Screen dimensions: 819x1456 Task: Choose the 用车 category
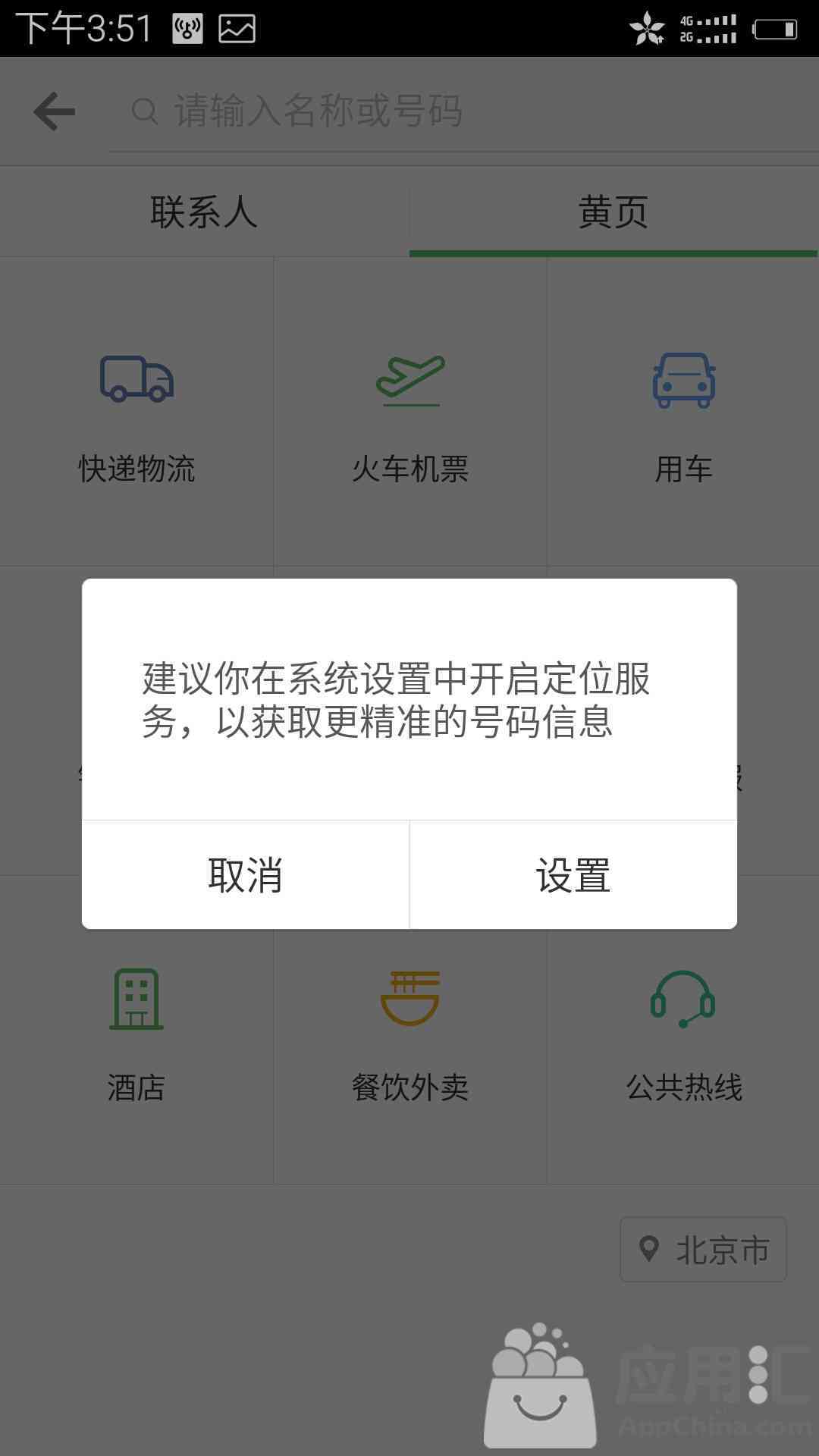click(683, 412)
